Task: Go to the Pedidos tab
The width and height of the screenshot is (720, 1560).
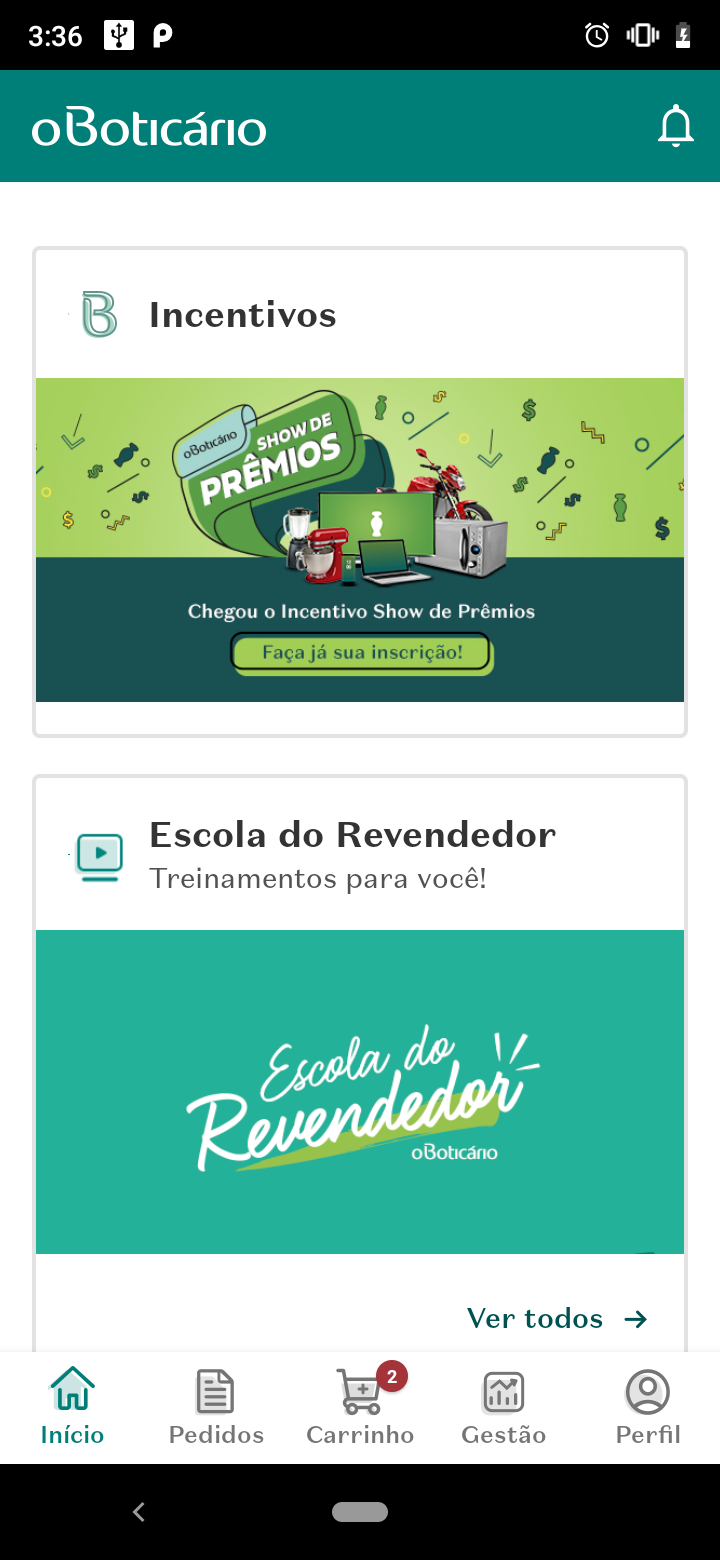Action: (216, 1408)
